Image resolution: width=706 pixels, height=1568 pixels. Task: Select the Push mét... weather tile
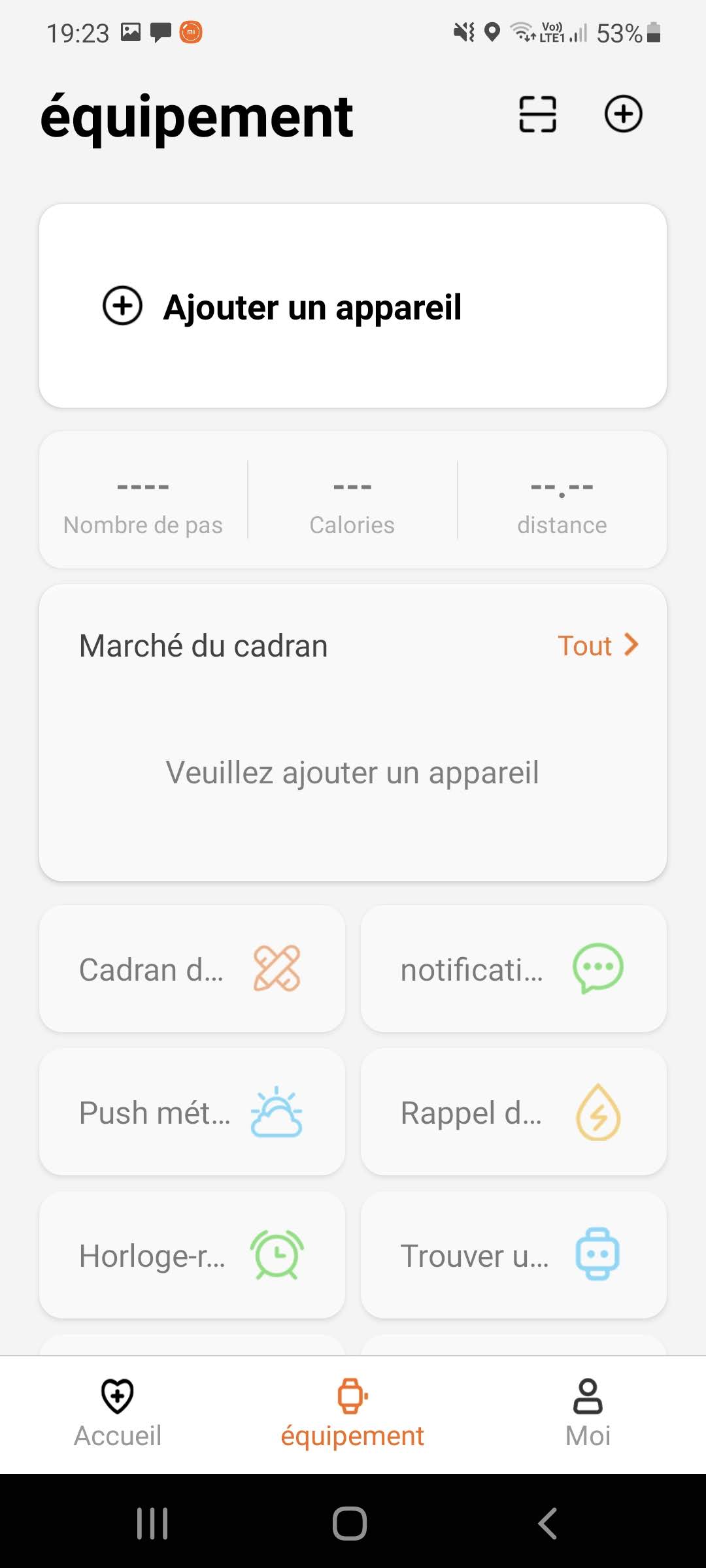click(x=192, y=1112)
